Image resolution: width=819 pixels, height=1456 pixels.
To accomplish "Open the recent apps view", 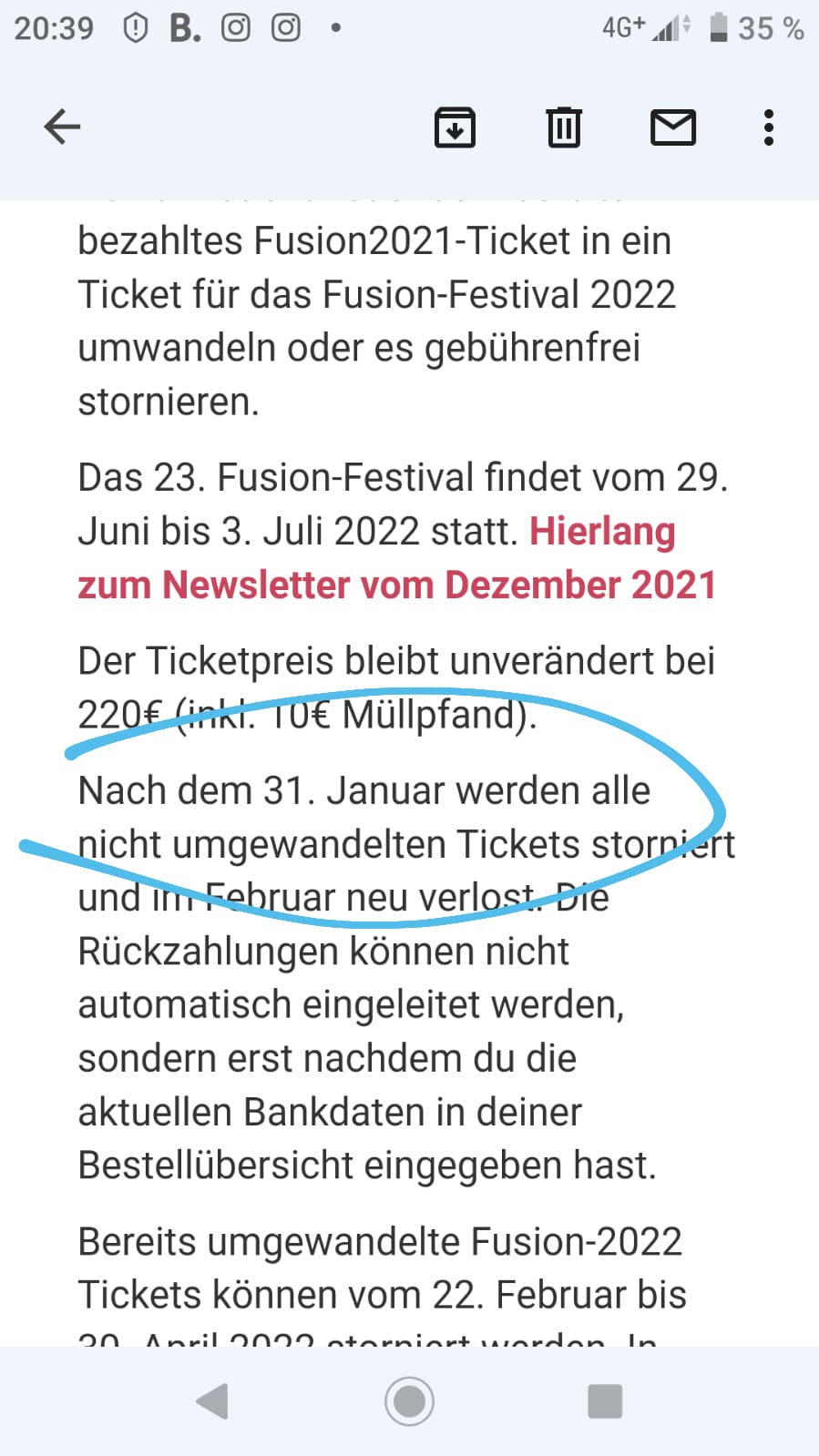I will 605,1401.
